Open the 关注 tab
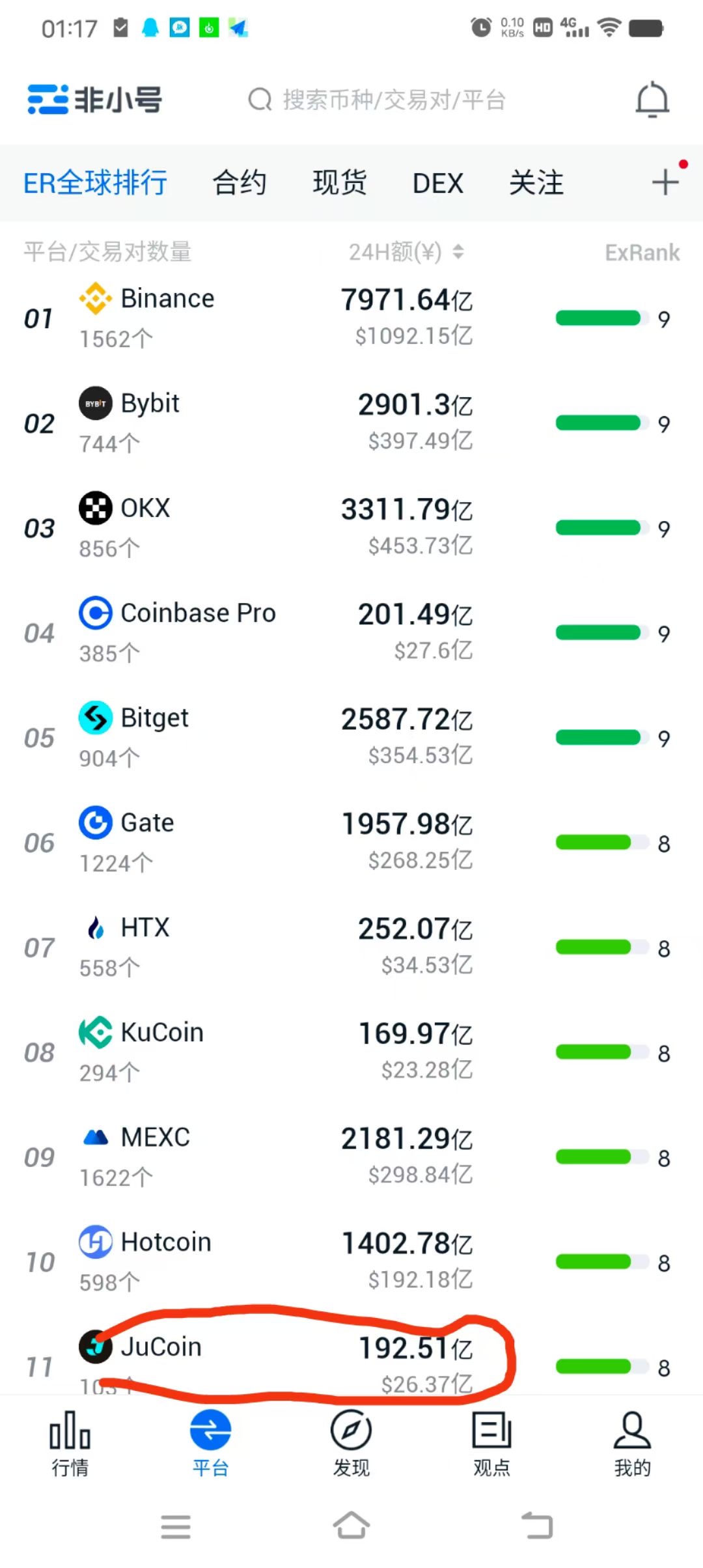The image size is (703, 1568). (536, 183)
